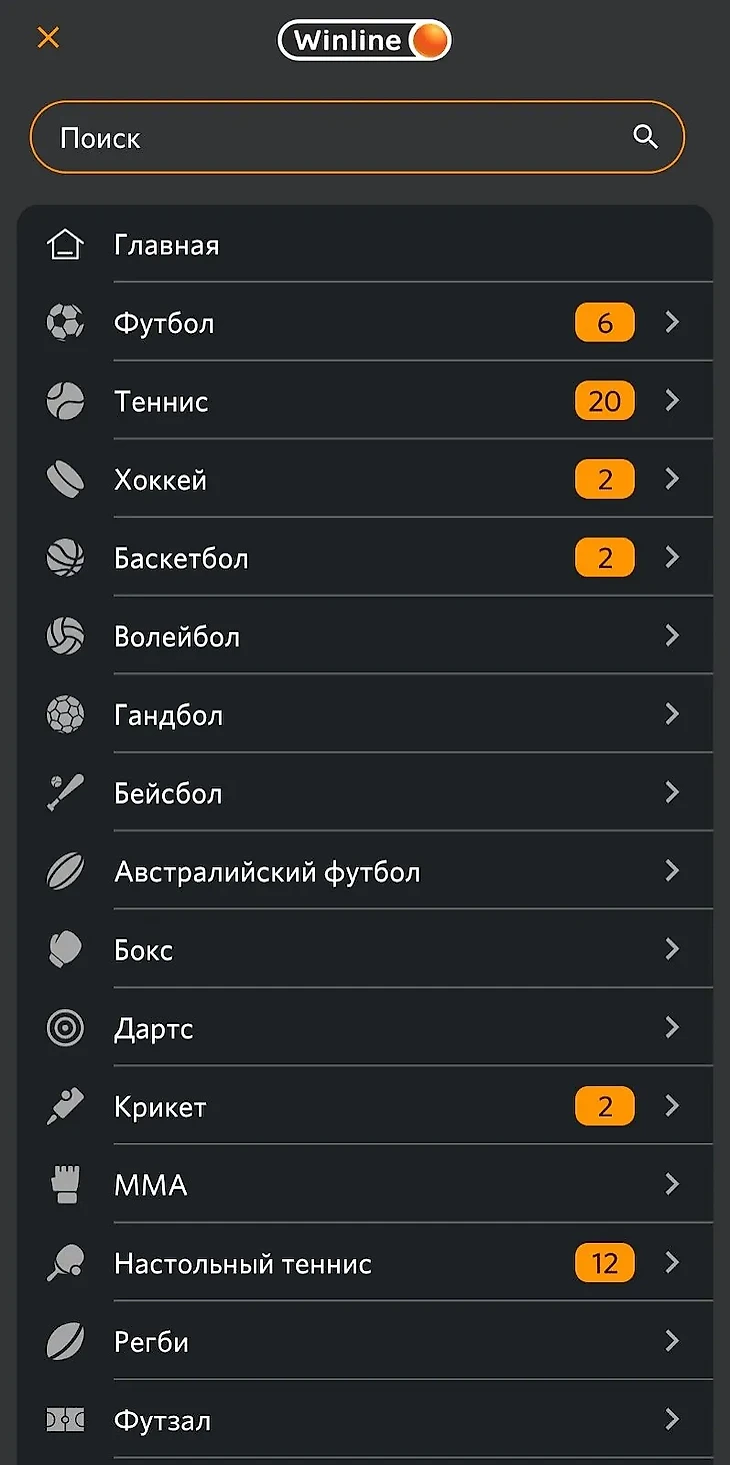The height and width of the screenshot is (1465, 730).
Task: Open Хоккей events
Action: pos(161,480)
